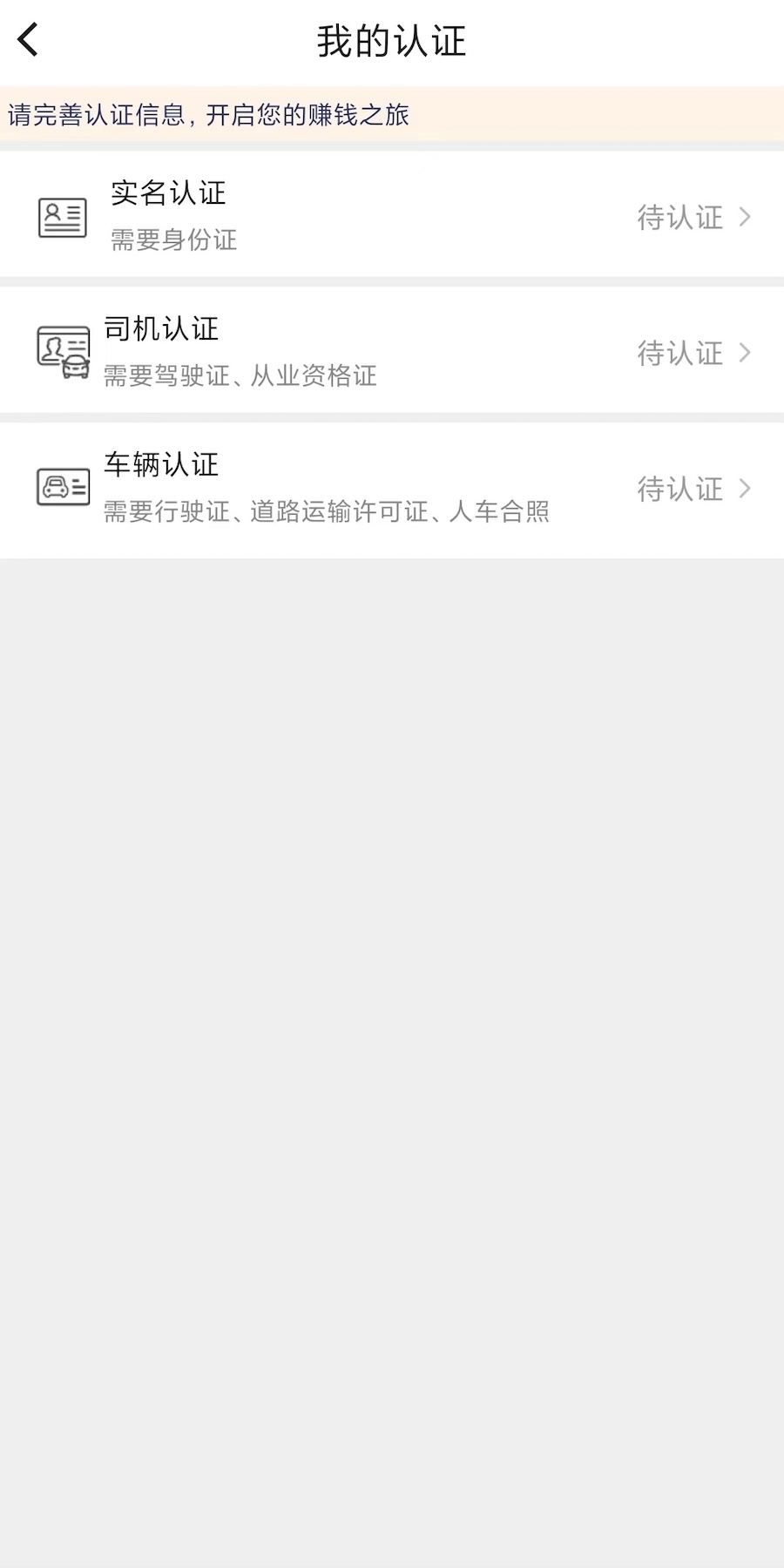Expand 车辆认证 with its chevron
The height and width of the screenshot is (1568, 784).
pyautogui.click(x=747, y=489)
